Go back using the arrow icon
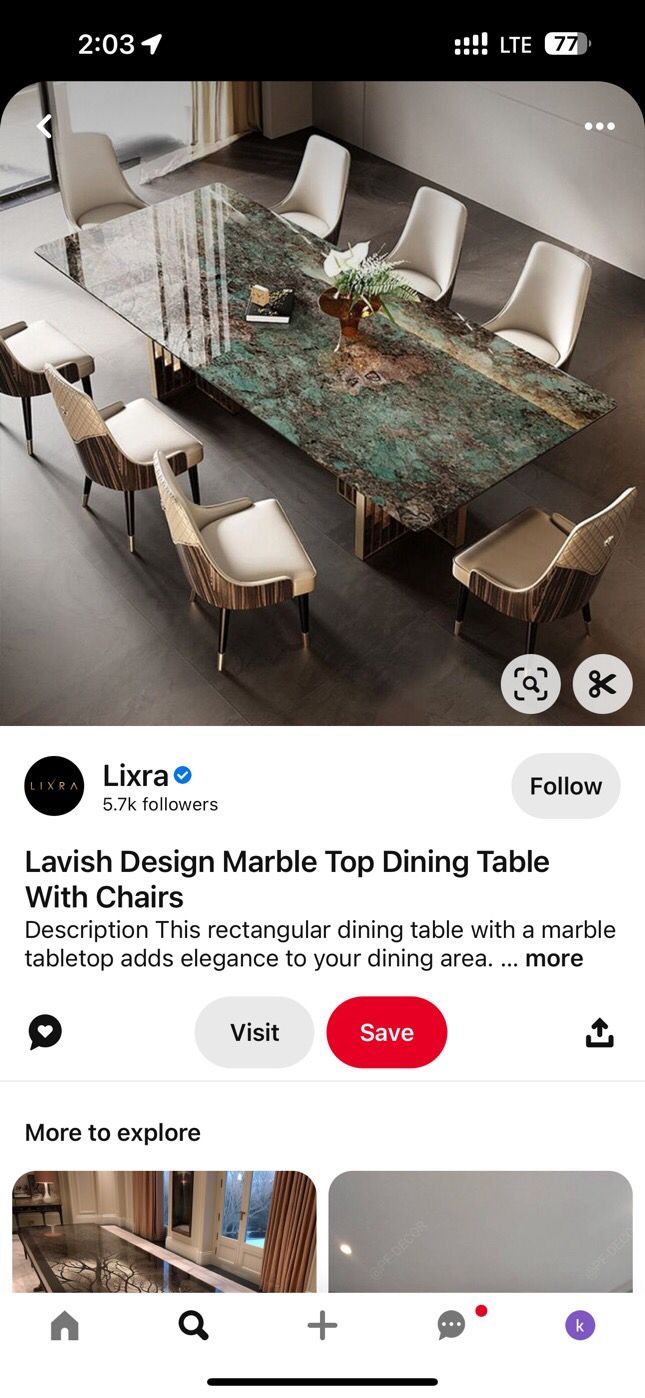Screen dimensions: 645x1398 pyautogui.click(x=44, y=126)
